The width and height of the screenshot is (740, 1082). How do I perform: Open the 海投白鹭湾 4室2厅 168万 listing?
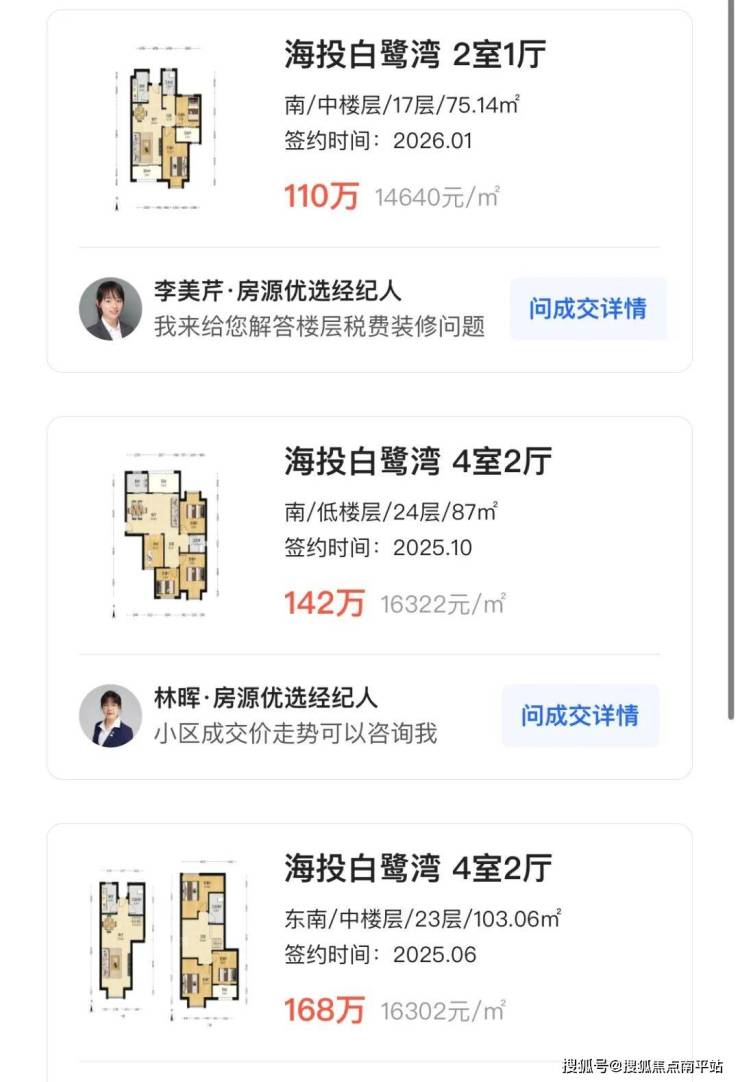click(417, 868)
